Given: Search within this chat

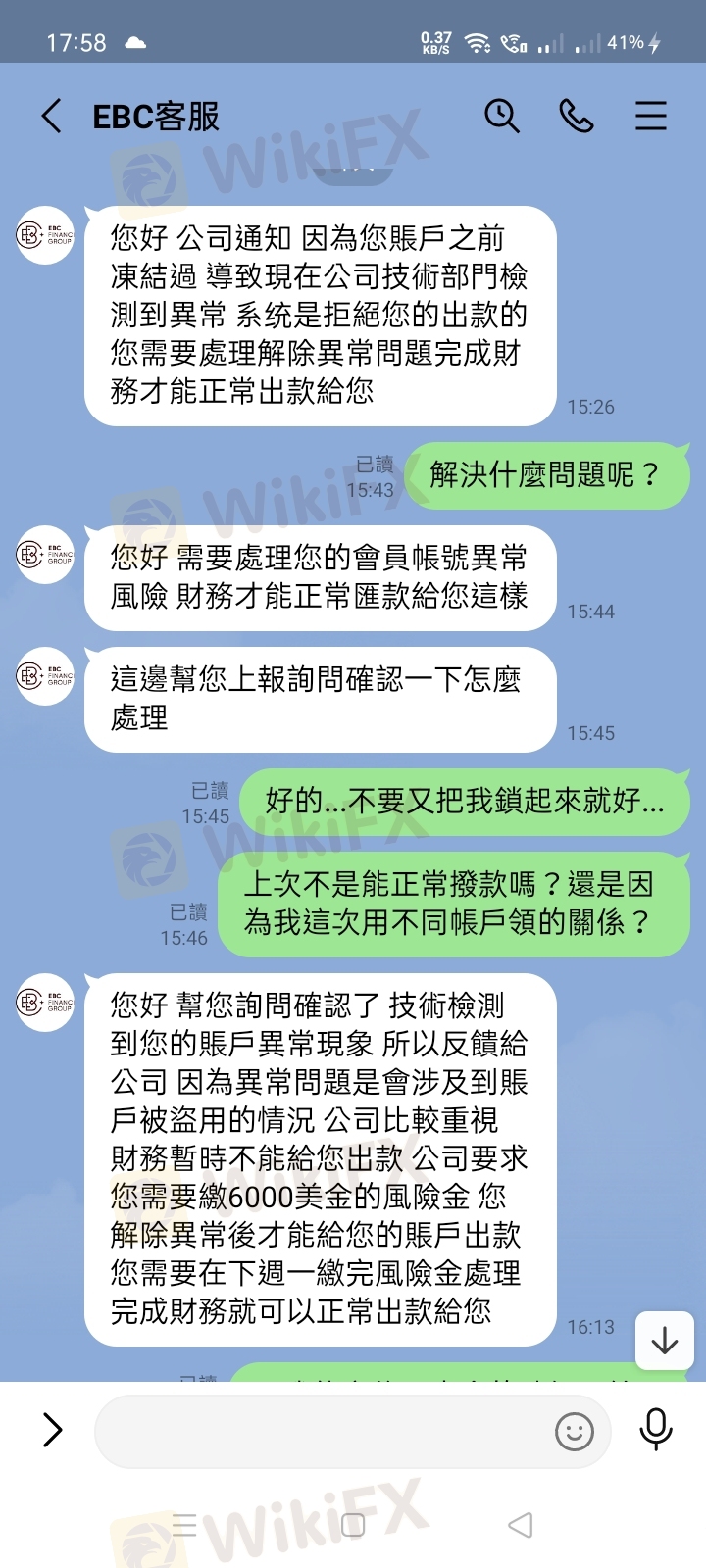Looking at the screenshot, I should click(x=501, y=116).
